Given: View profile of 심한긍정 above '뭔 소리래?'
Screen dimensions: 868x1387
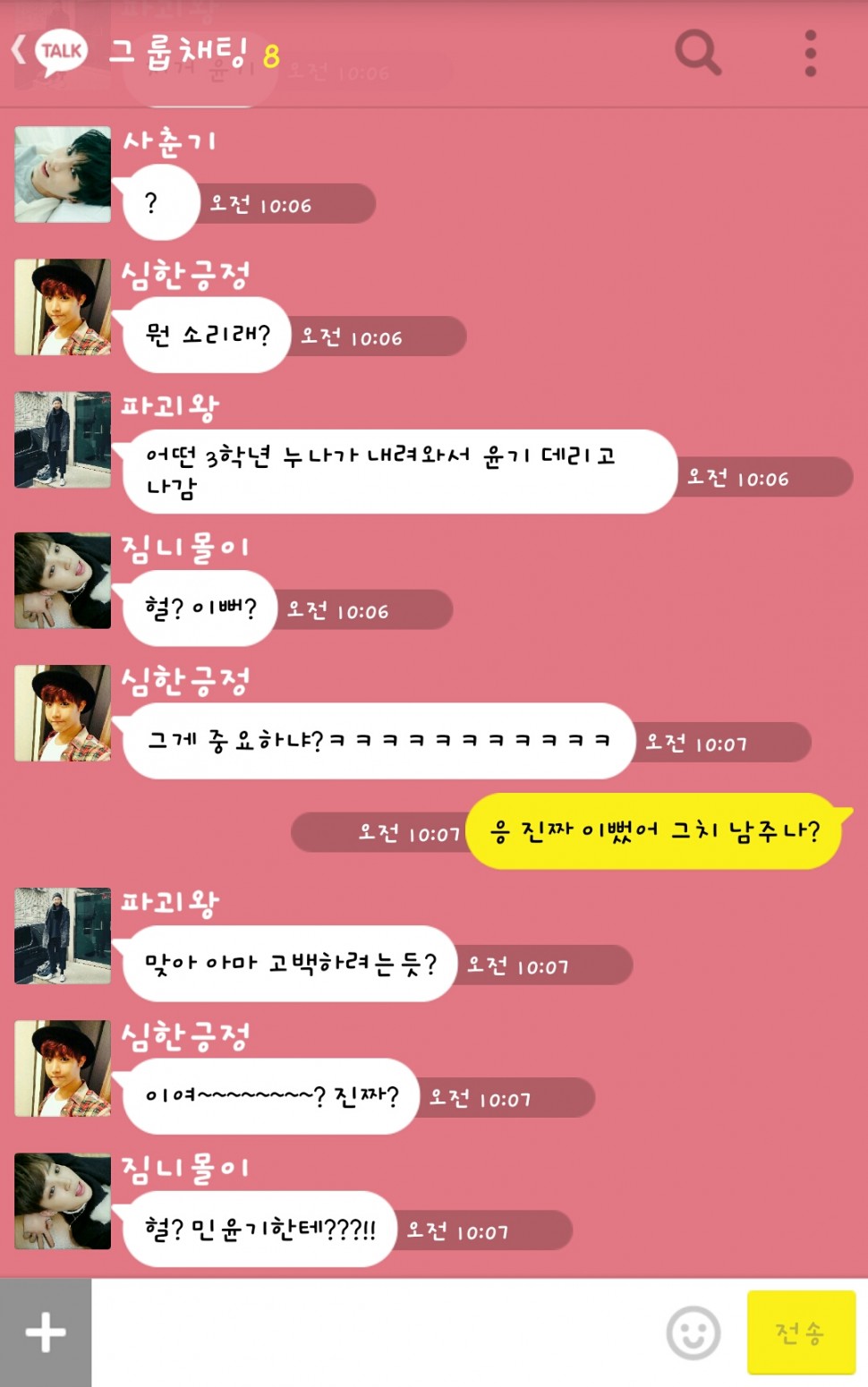Looking at the screenshot, I should [63, 307].
